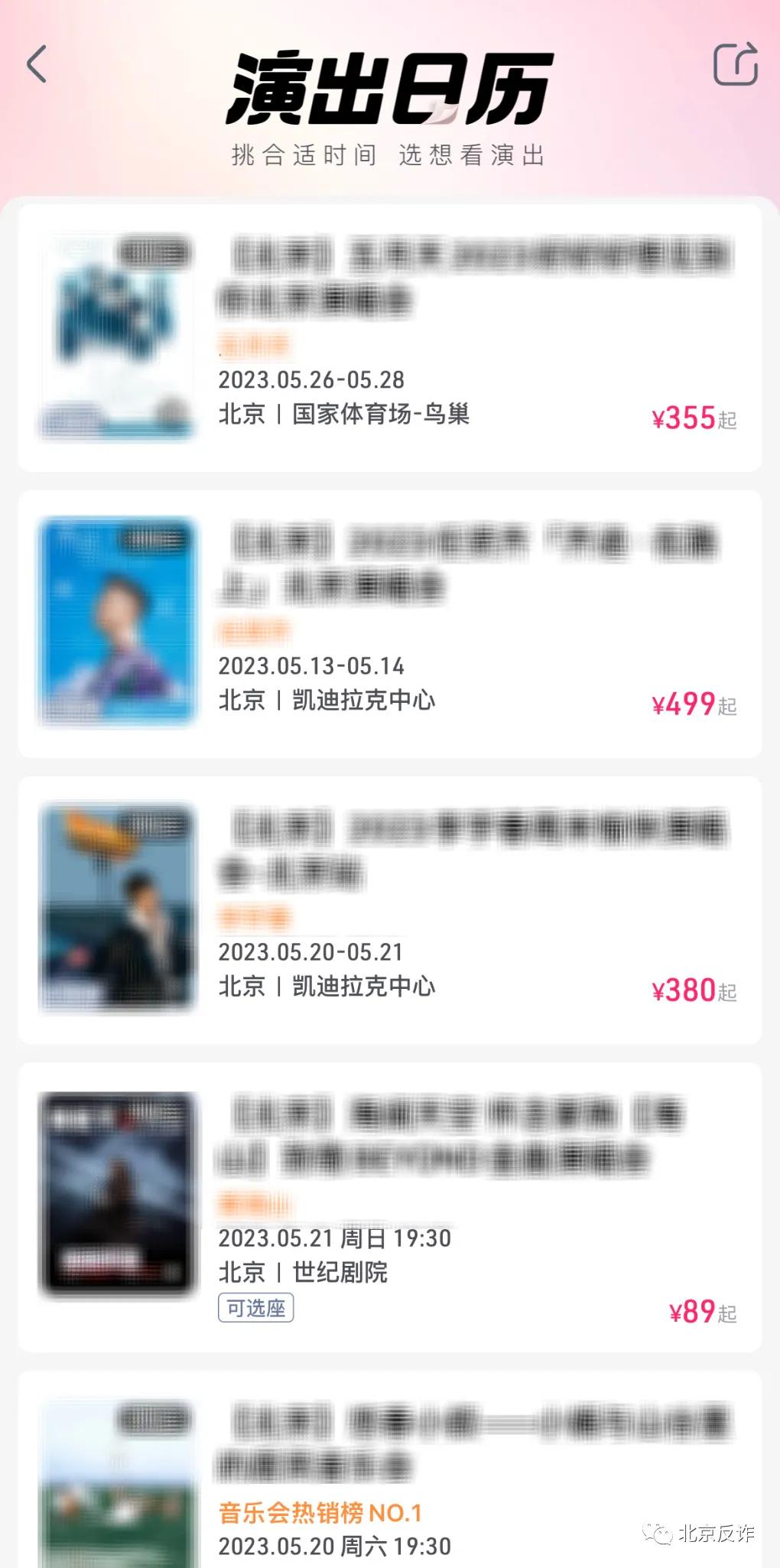Open the ¥499 show on 2023.05.13-05.14

(390, 624)
